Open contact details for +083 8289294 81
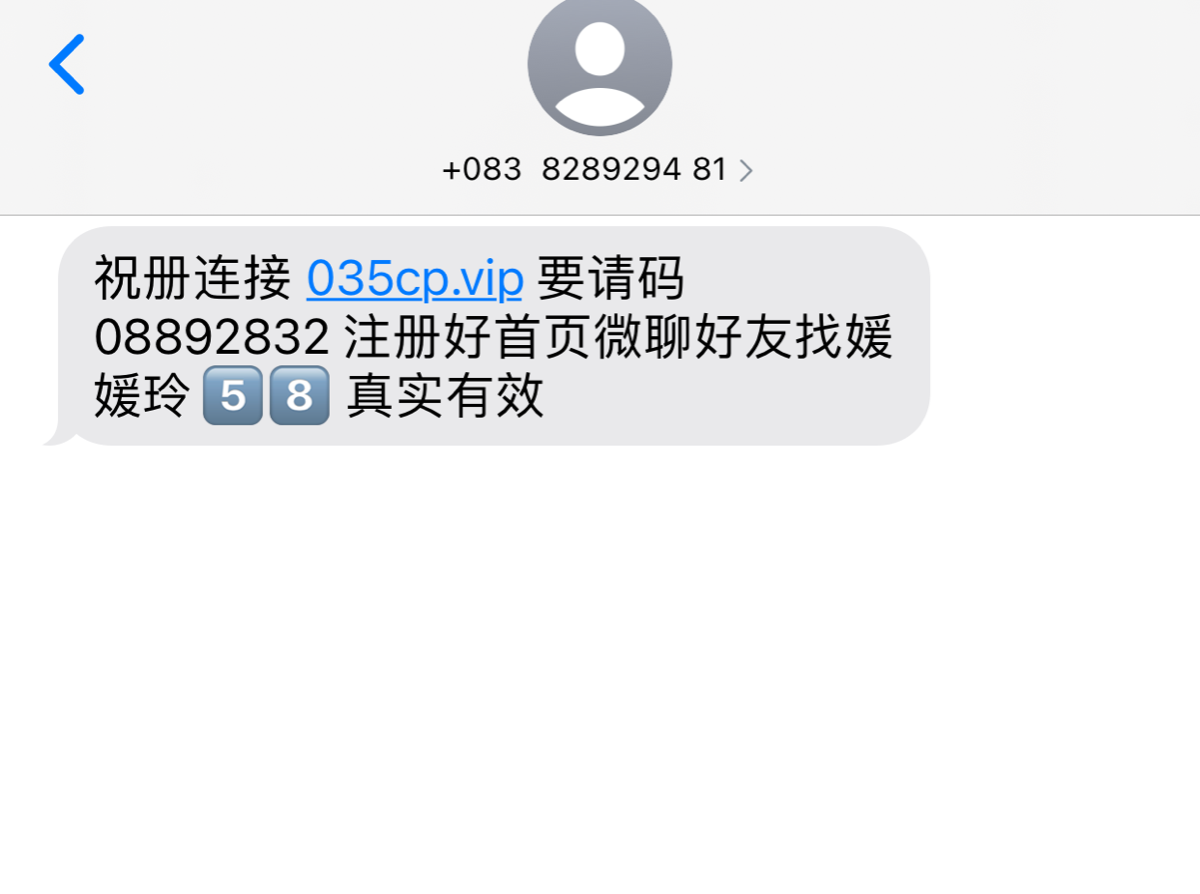Viewport: 1200px width, 894px height. point(598,170)
